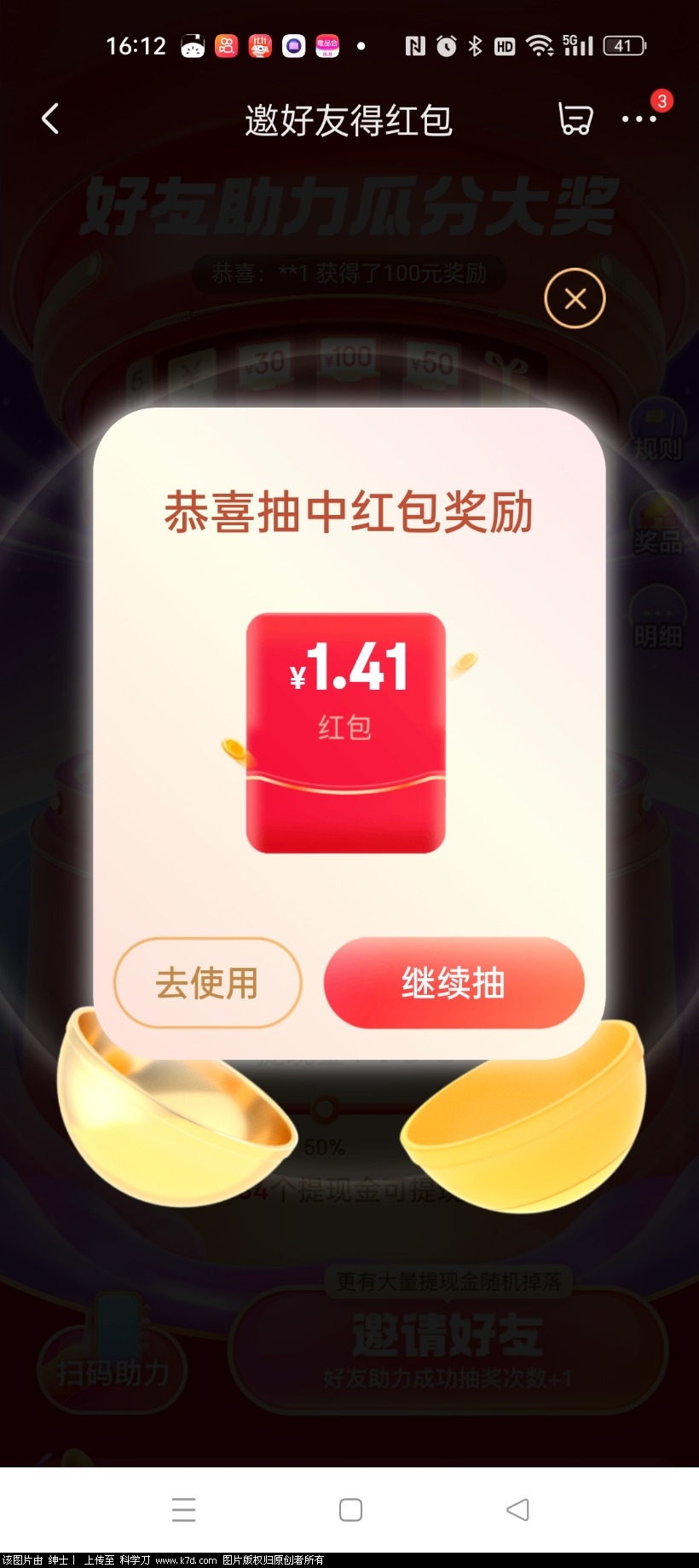Tap 去使用 to use the red packet

click(207, 983)
